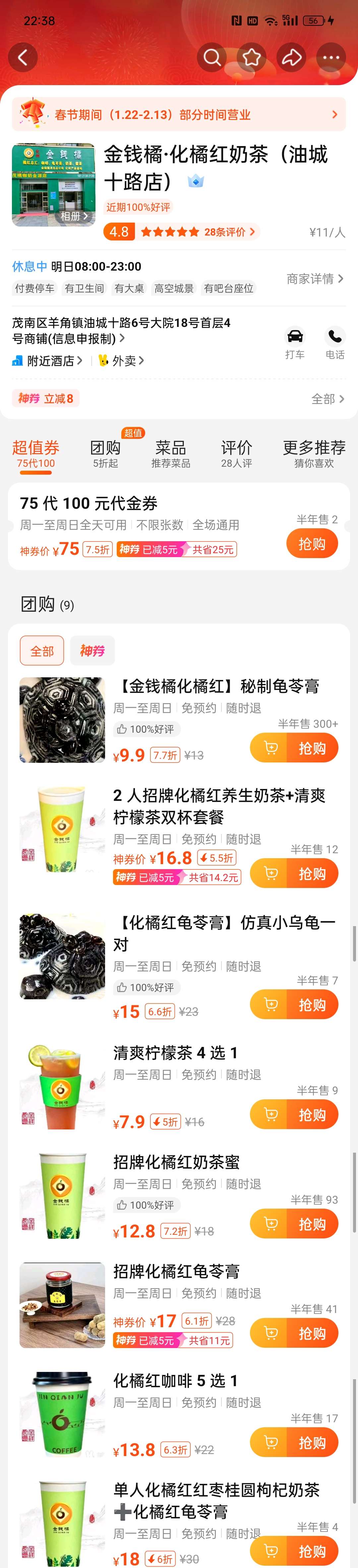The width and height of the screenshot is (358, 1568).
Task: Switch to the 菜品 tab
Action: pos(170,453)
